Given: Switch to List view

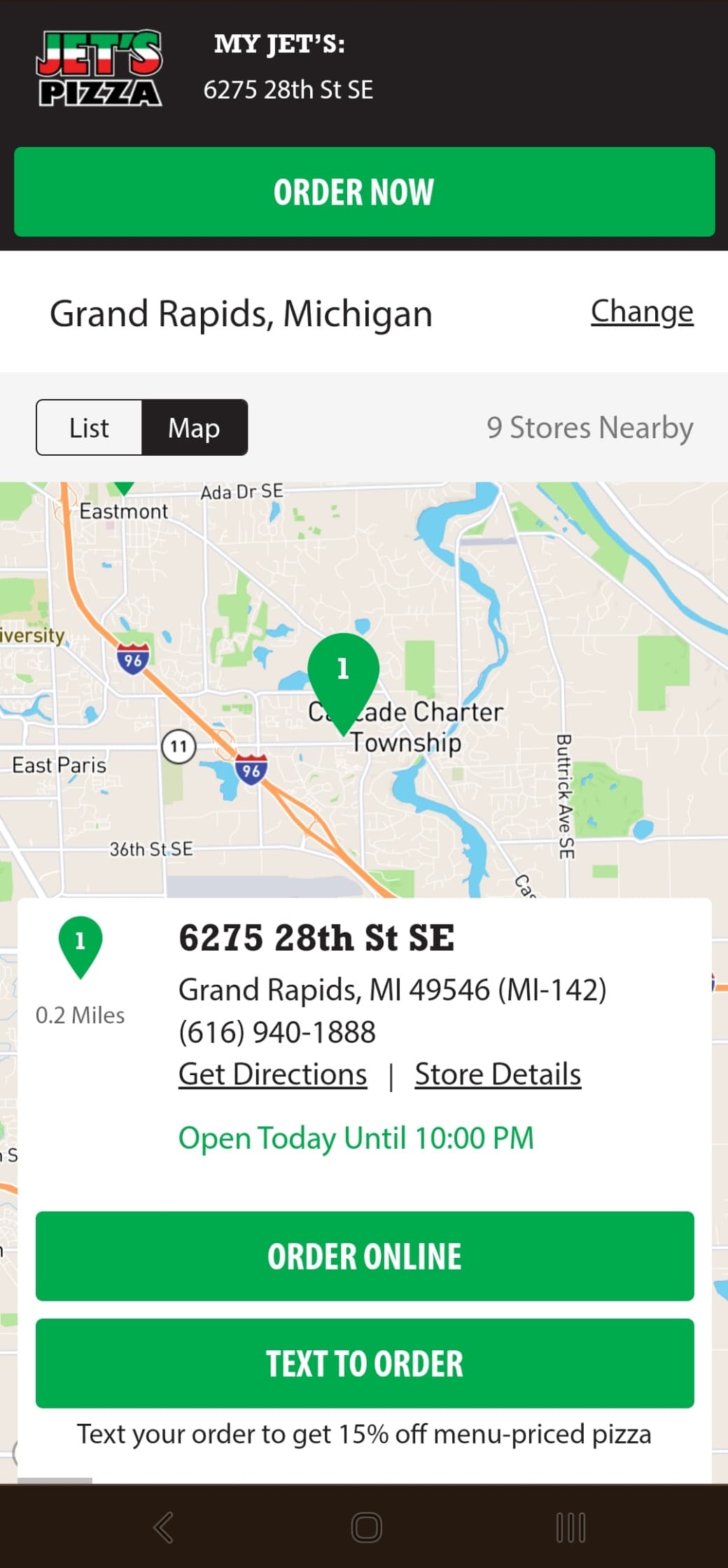Looking at the screenshot, I should pyautogui.click(x=88, y=427).
